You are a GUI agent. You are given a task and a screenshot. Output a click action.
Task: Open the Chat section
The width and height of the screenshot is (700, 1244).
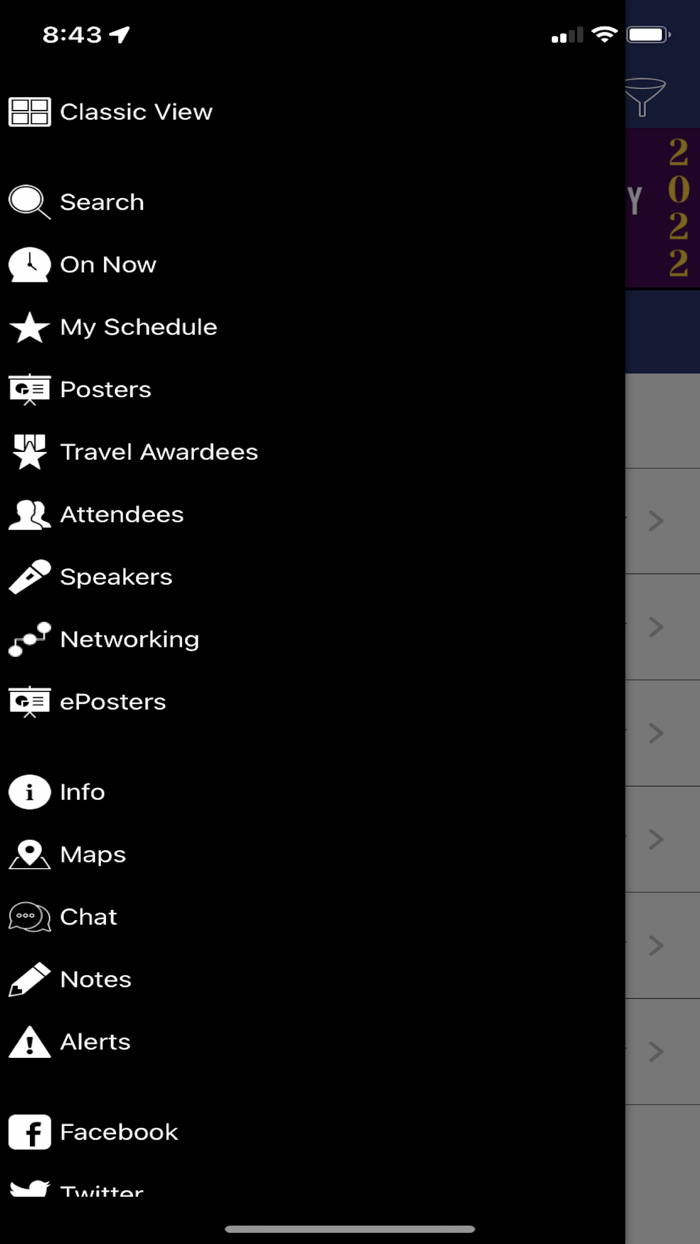pyautogui.click(x=88, y=917)
